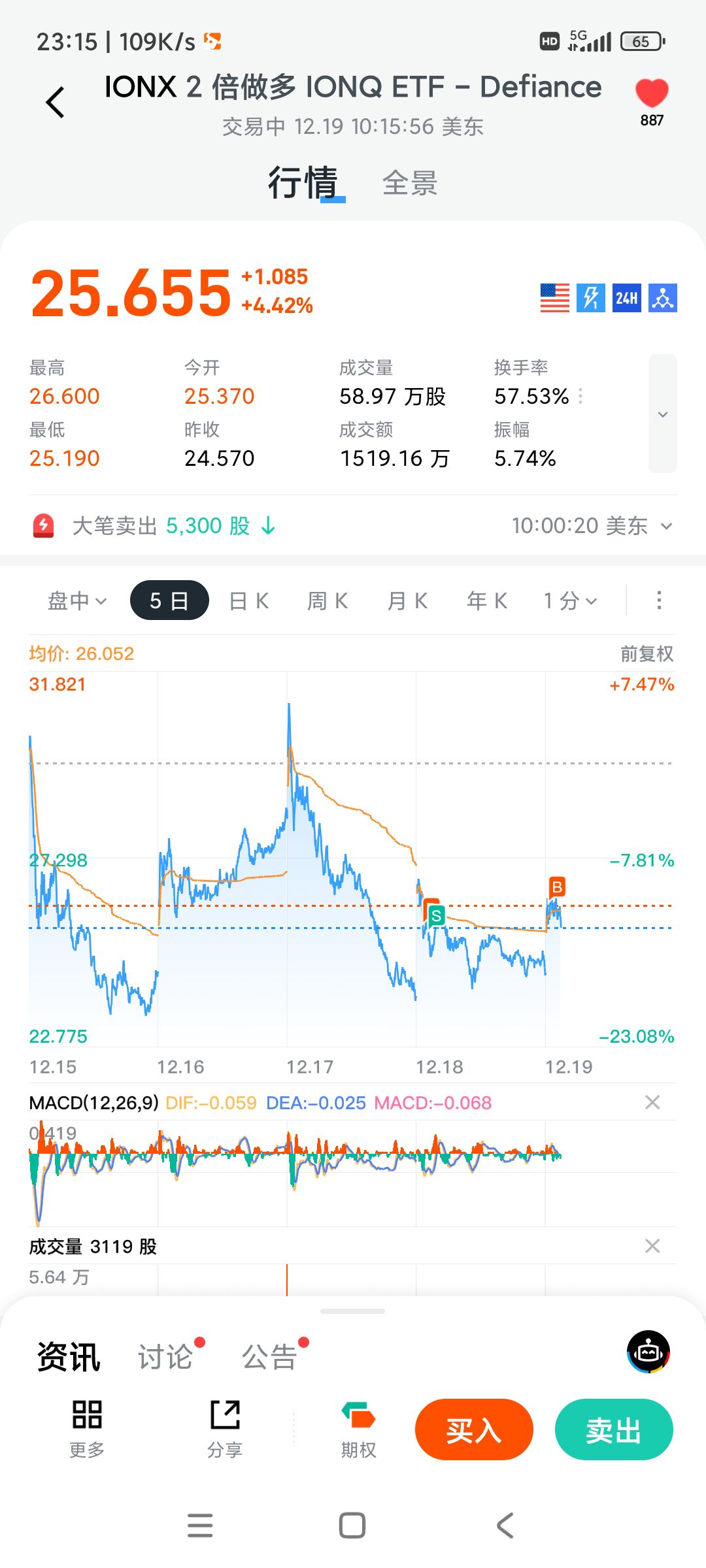Open the AI assistant robot icon
706x1568 pixels.
click(648, 1352)
